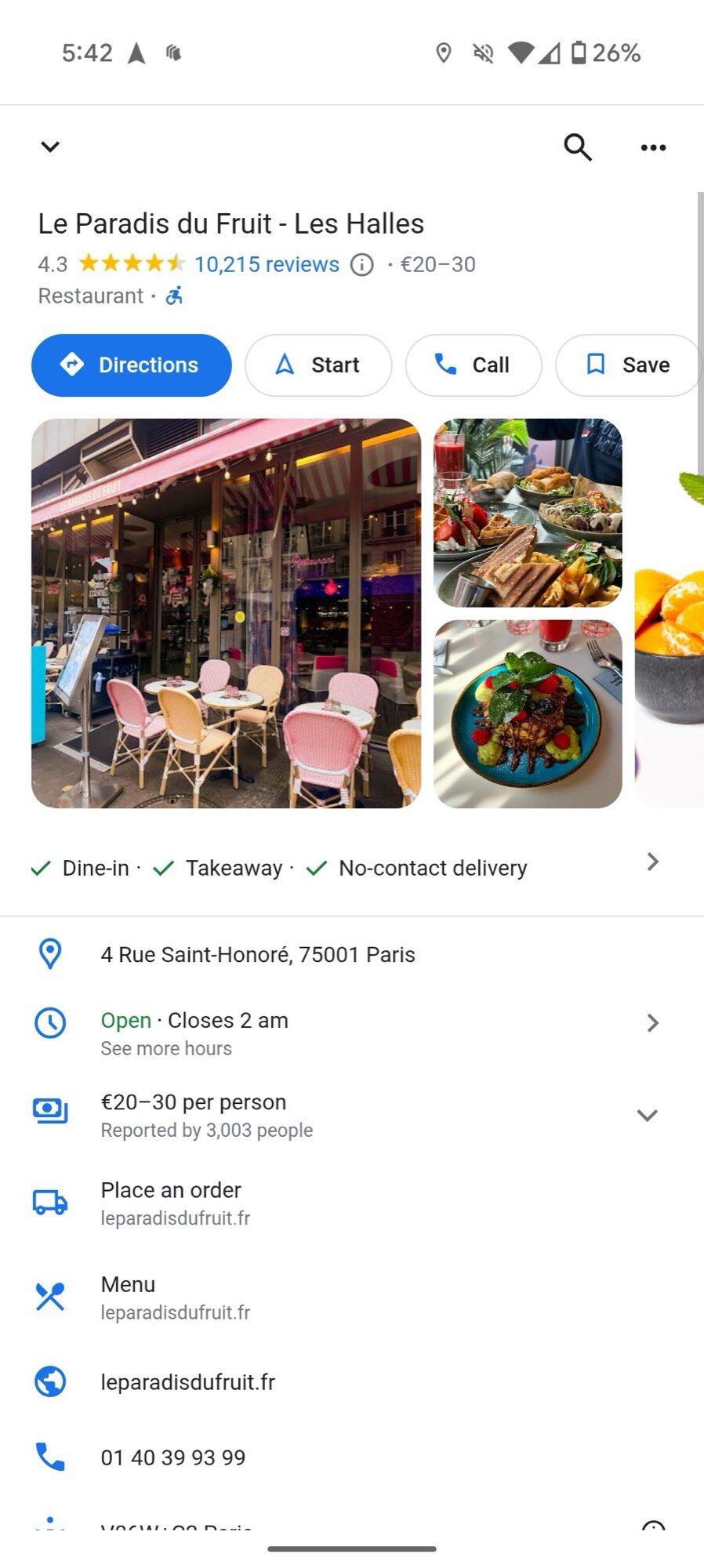Open the terrace storefront photo
This screenshot has height=1568, width=704.
pos(226,613)
